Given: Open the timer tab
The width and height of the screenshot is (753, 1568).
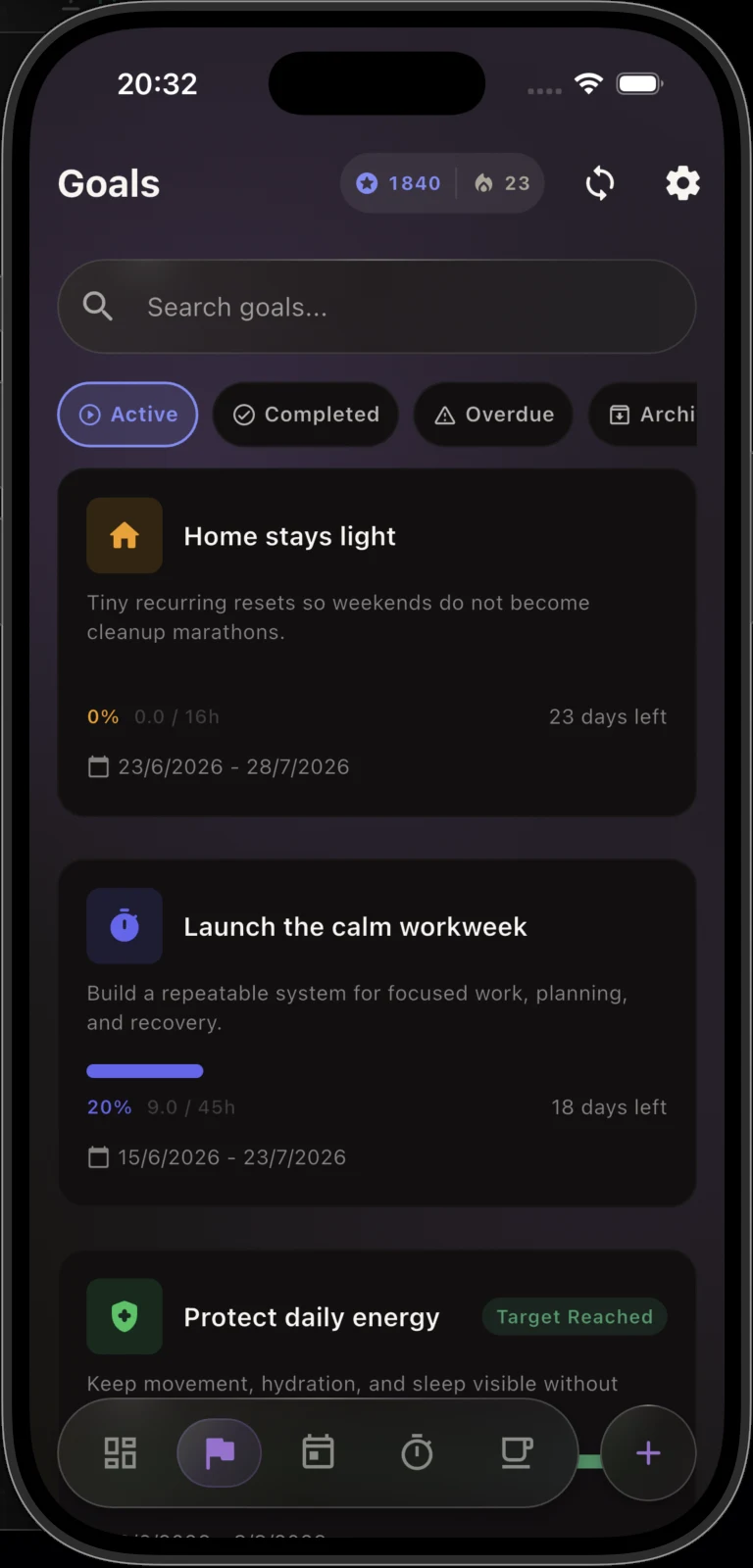Looking at the screenshot, I should click(x=417, y=1452).
